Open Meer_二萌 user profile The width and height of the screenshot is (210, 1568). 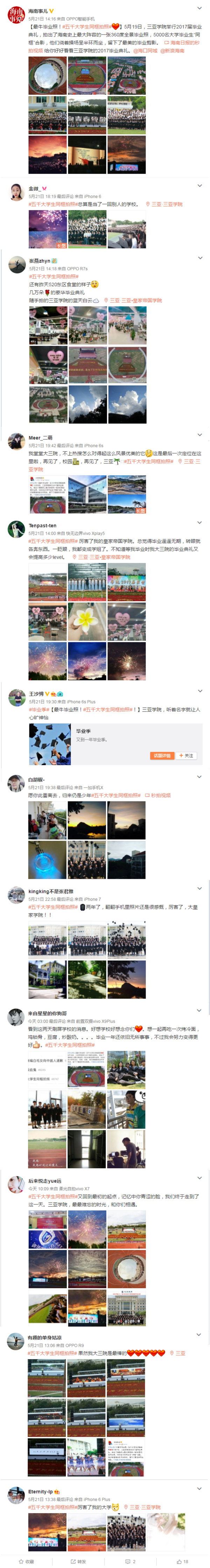40,437
